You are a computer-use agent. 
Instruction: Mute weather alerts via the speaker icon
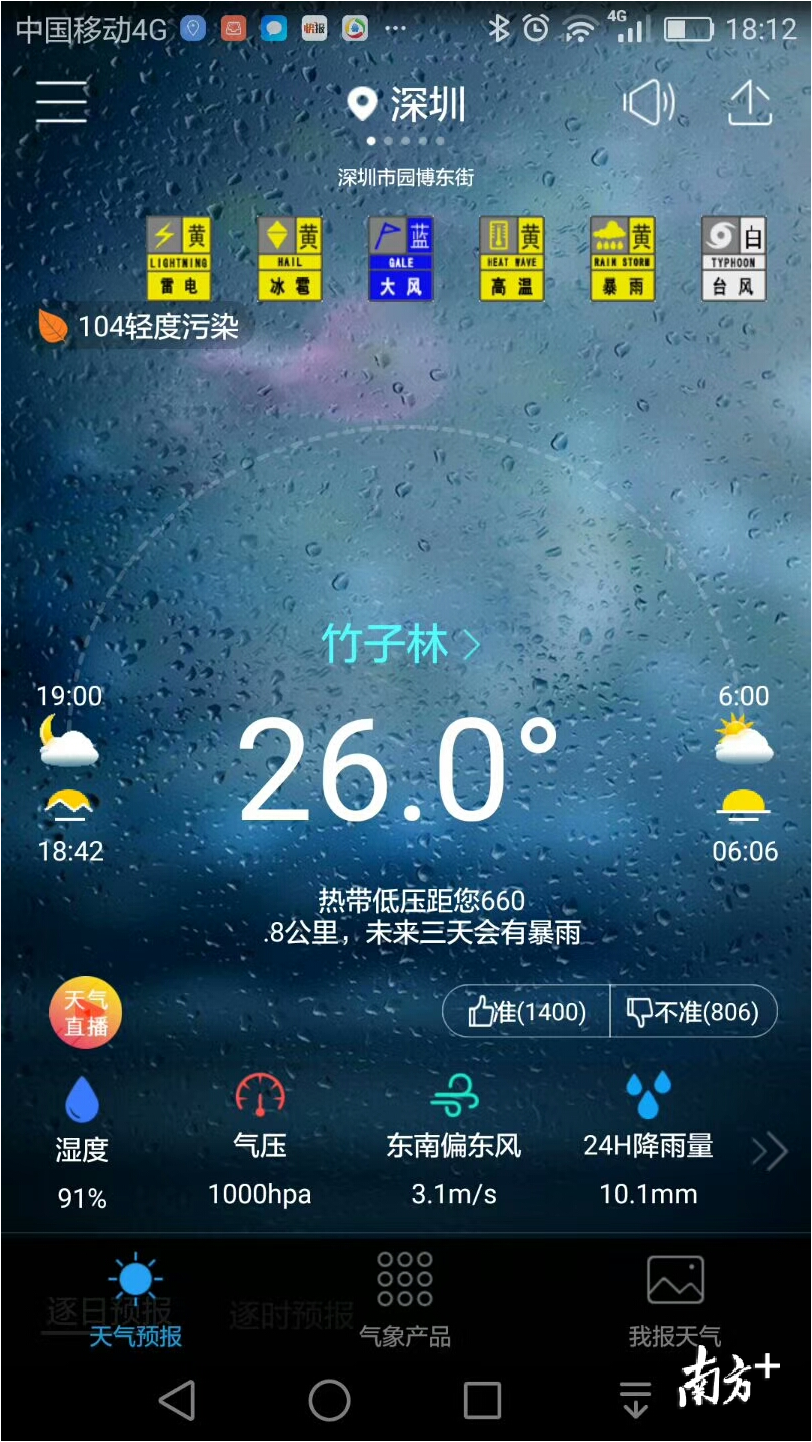coord(648,103)
